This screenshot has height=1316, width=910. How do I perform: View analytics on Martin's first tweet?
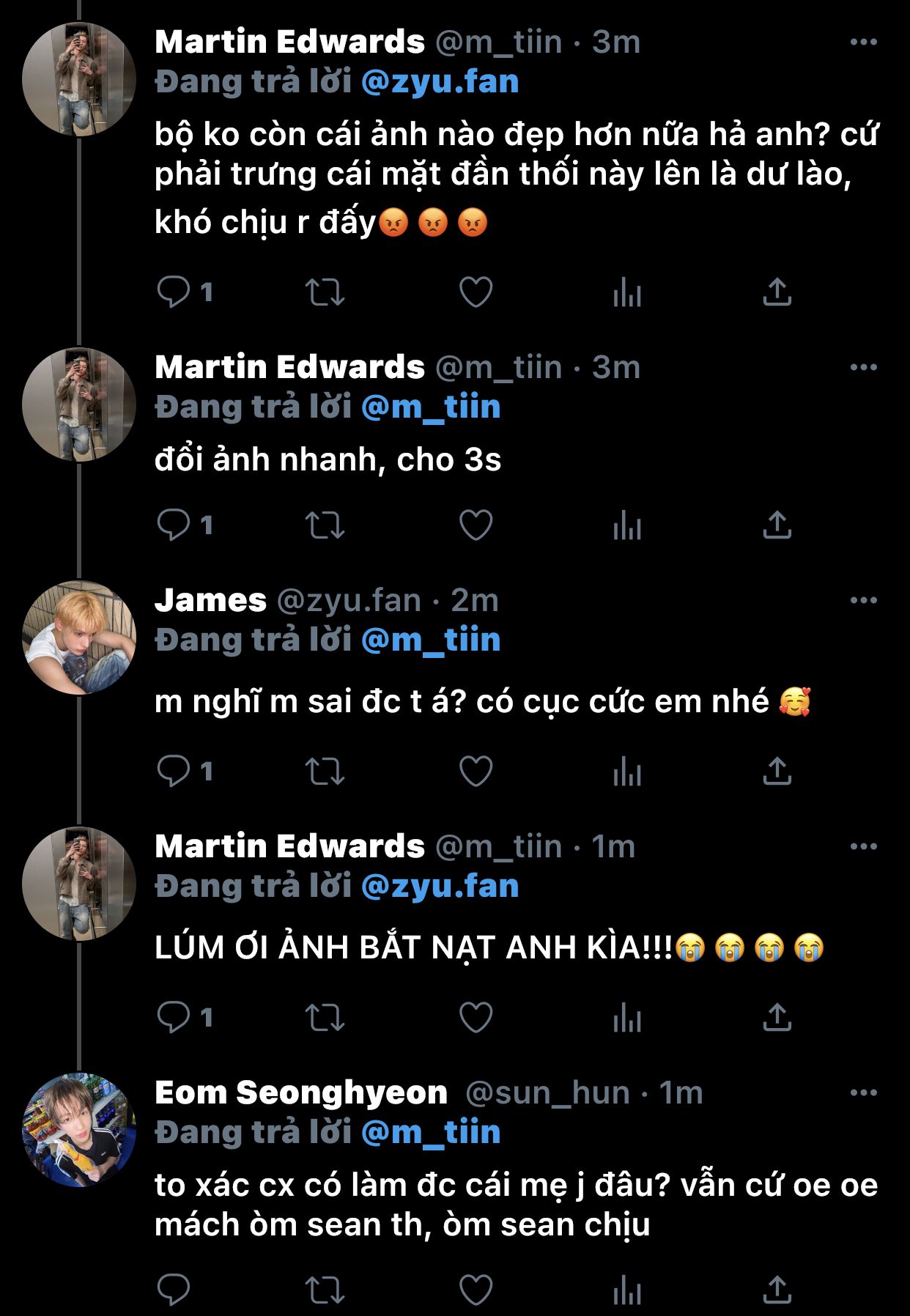pos(627,292)
